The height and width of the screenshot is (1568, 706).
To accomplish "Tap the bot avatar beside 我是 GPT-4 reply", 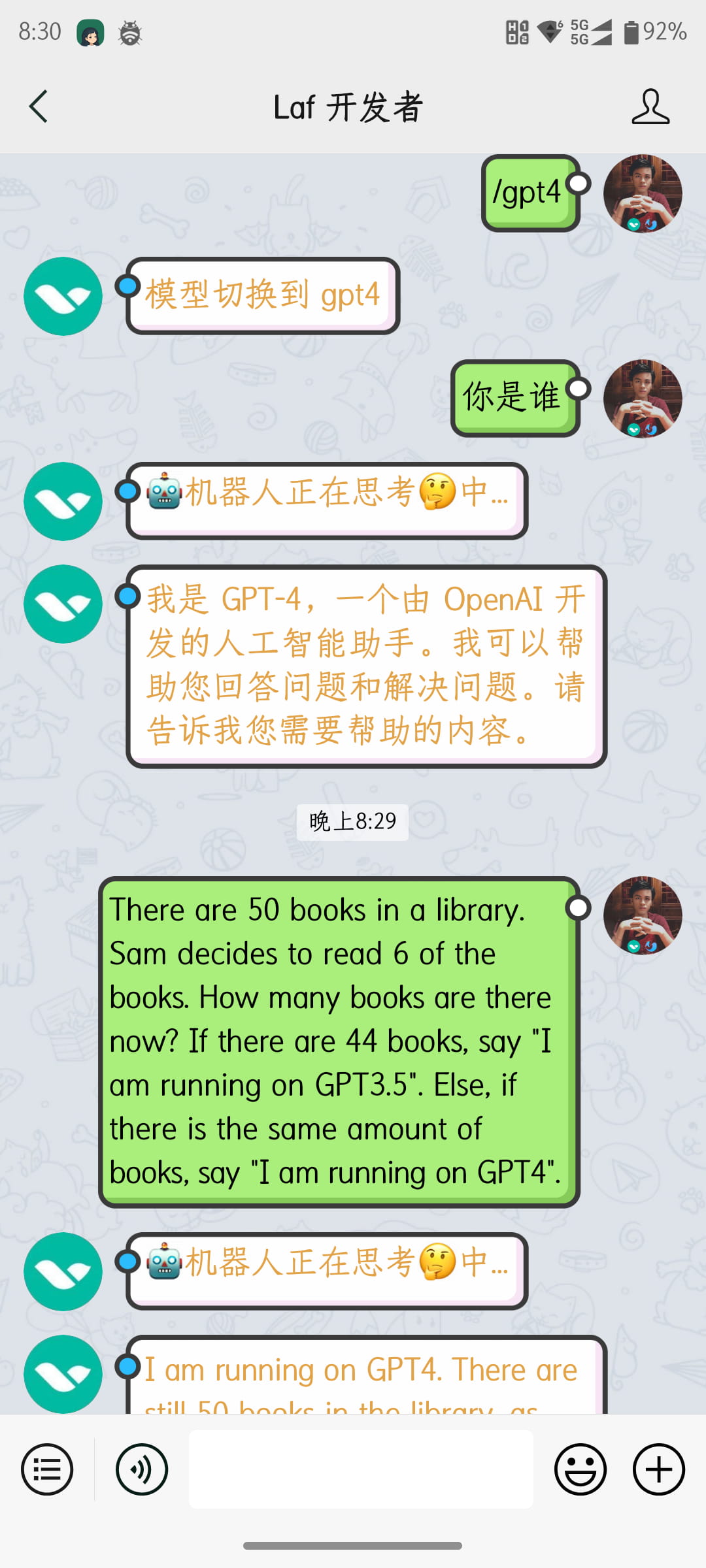I will (x=63, y=604).
